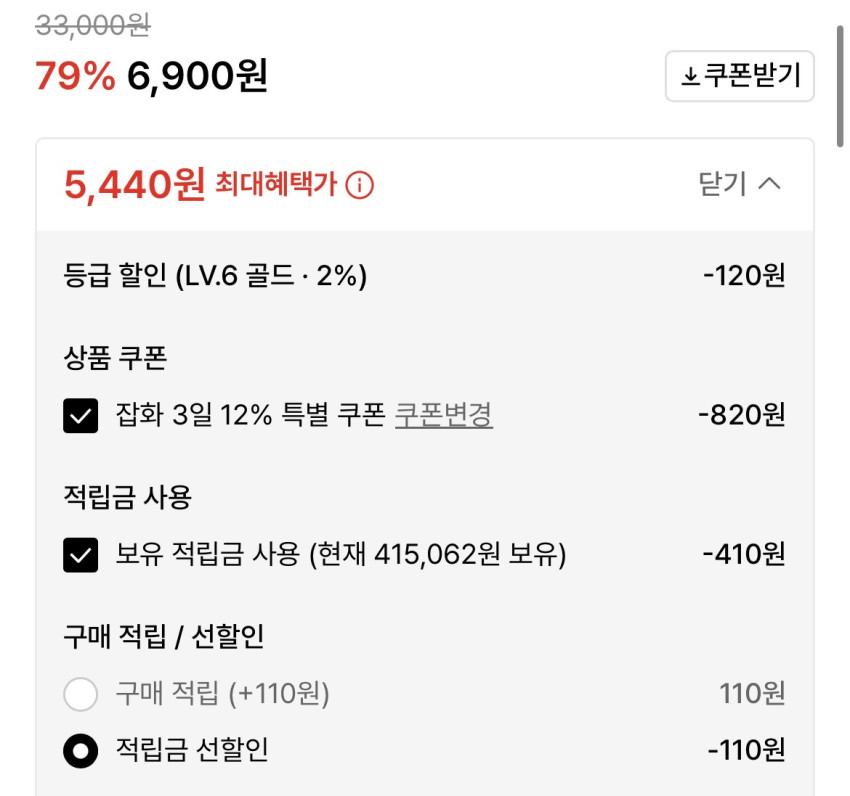This screenshot has height=796, width=850.
Task: Uncheck the 잡화 3일 12% 특별 쿠폰 checkbox
Action: [x=81, y=416]
